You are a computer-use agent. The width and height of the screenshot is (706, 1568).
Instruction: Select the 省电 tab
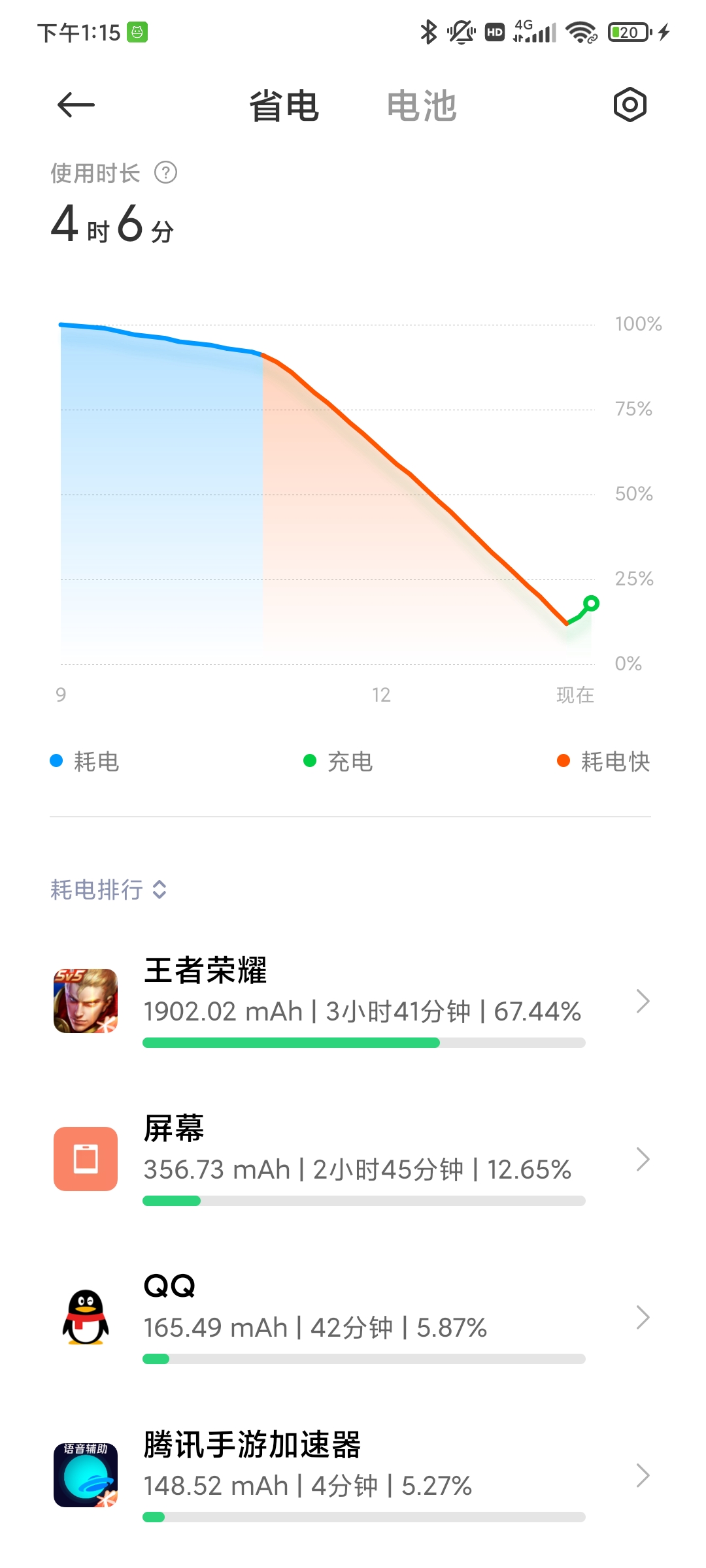click(284, 106)
